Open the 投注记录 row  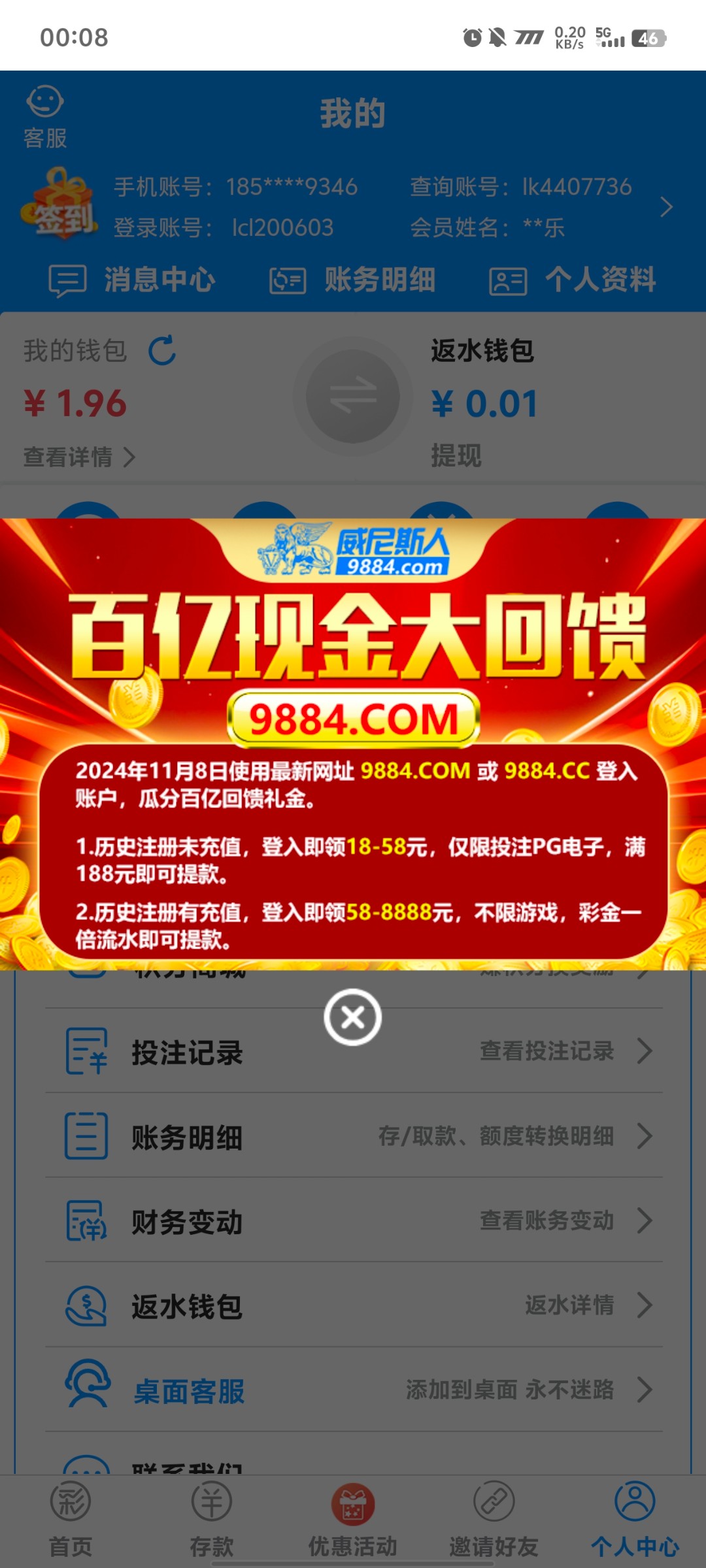353,1051
